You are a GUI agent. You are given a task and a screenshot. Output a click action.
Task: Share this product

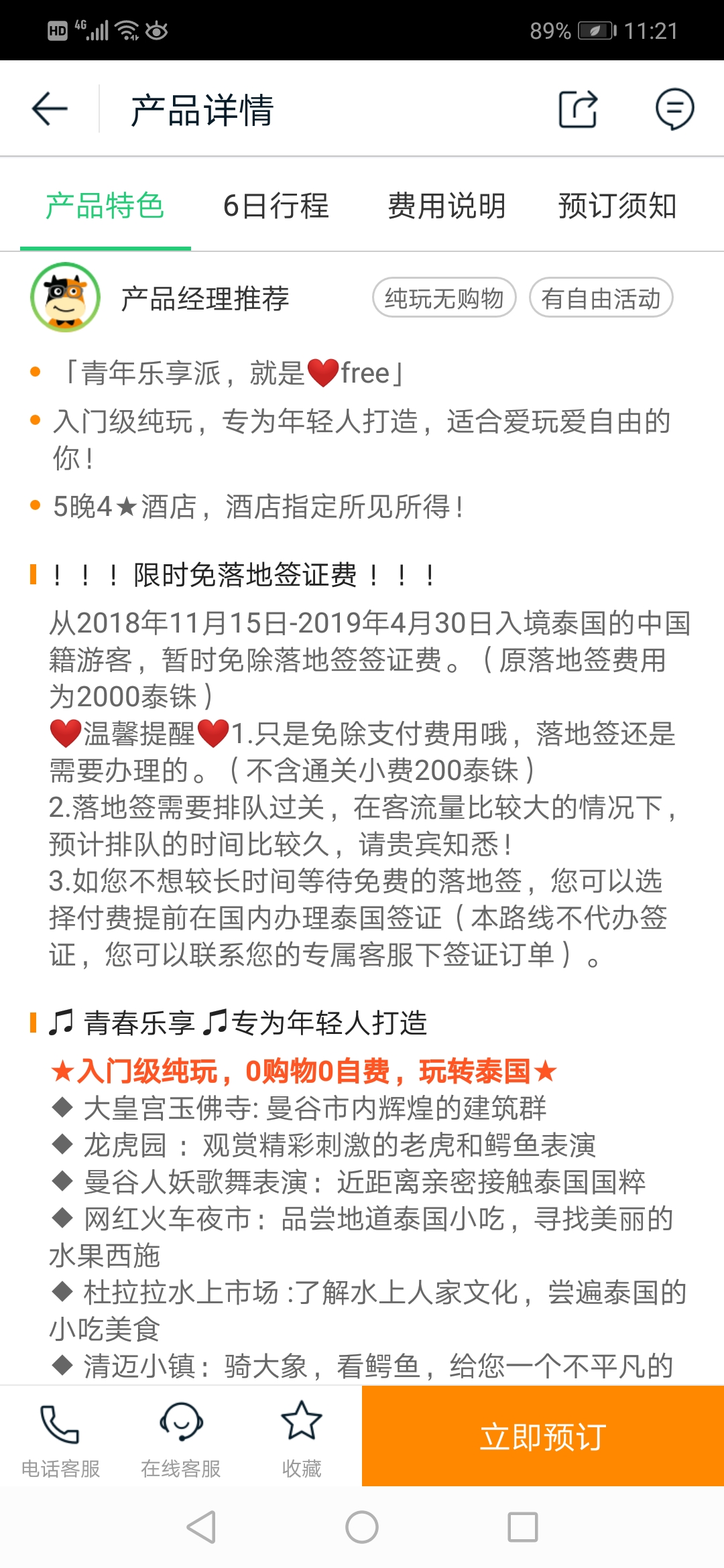click(578, 109)
